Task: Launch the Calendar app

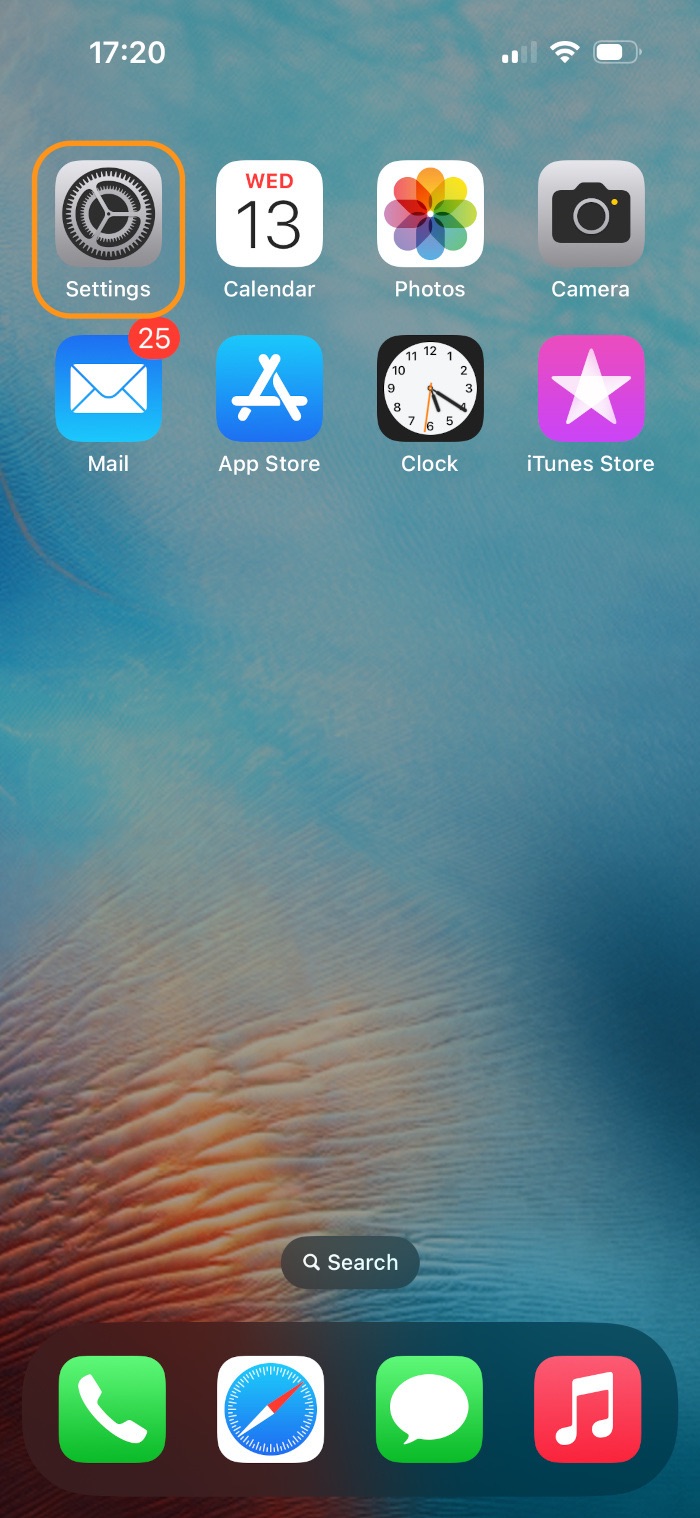Action: point(269,214)
